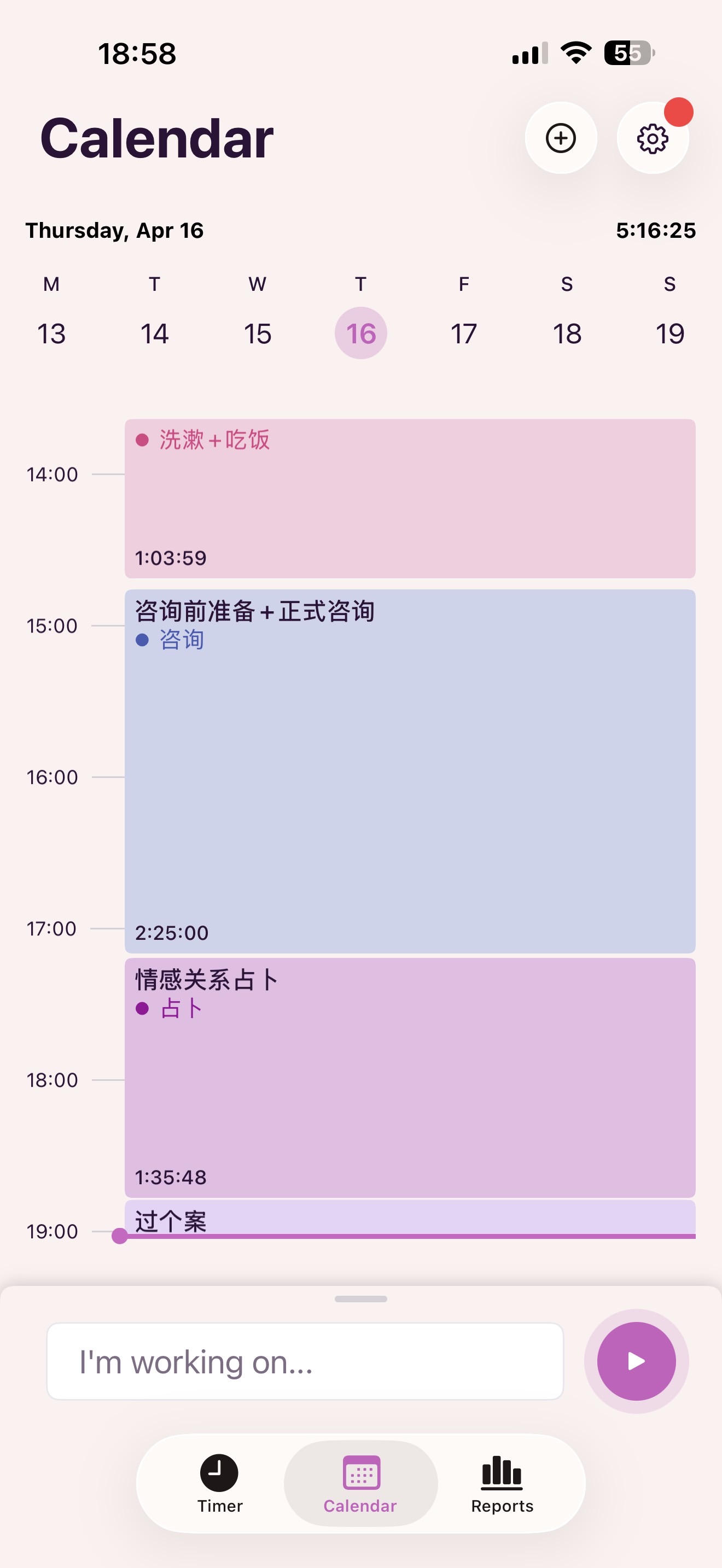Open the settings gear

[653, 138]
